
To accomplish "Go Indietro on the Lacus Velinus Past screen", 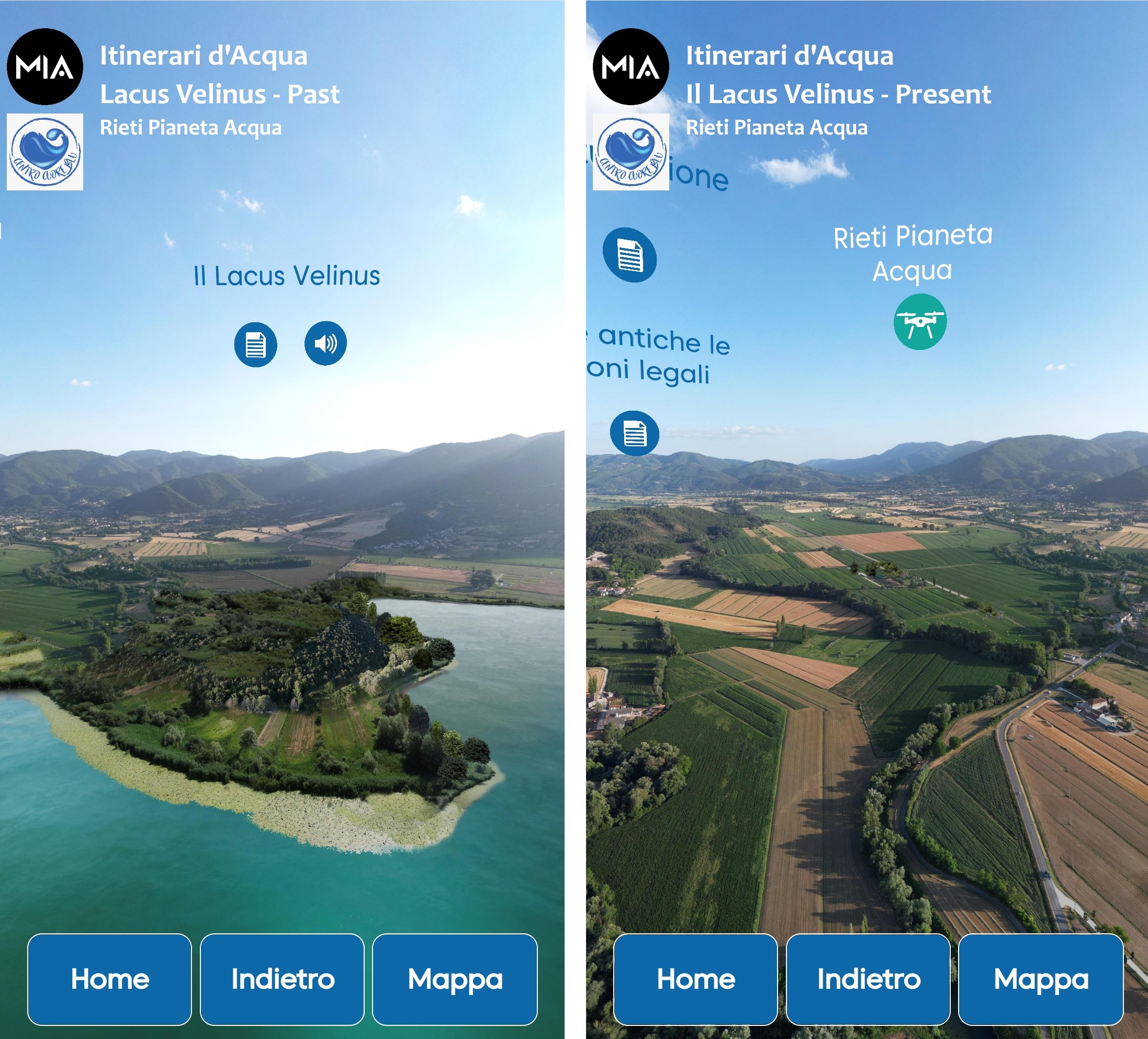I will [282, 979].
